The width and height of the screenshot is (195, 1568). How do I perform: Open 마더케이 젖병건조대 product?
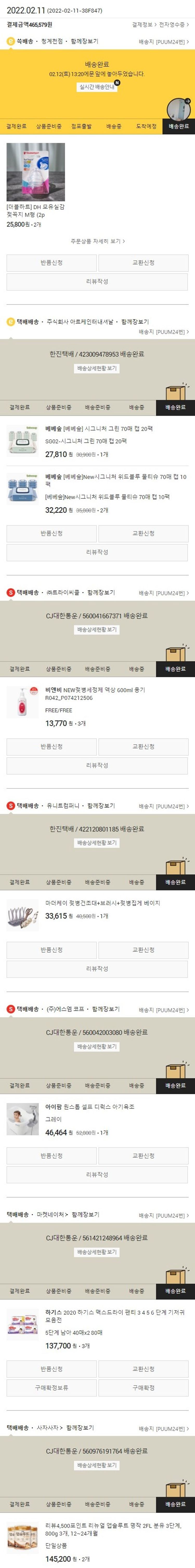(102, 903)
